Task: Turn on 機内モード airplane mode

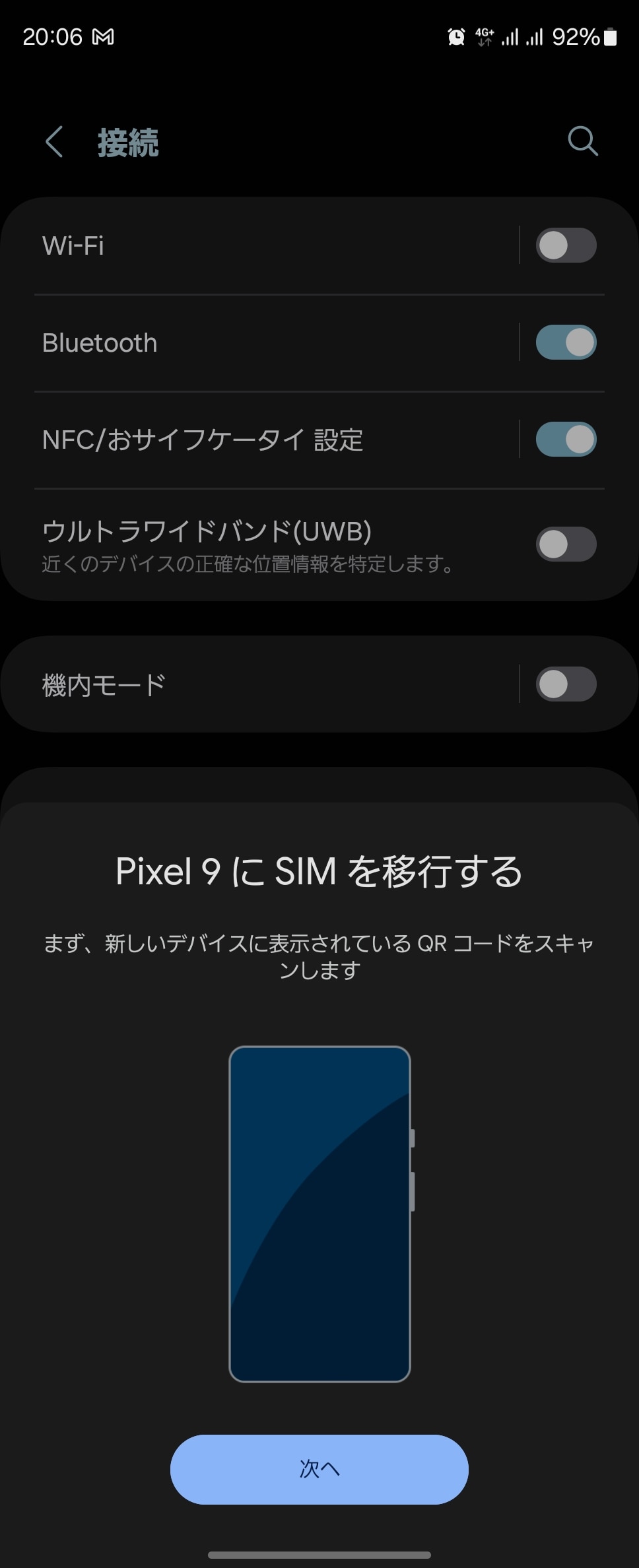Action: coord(566,684)
